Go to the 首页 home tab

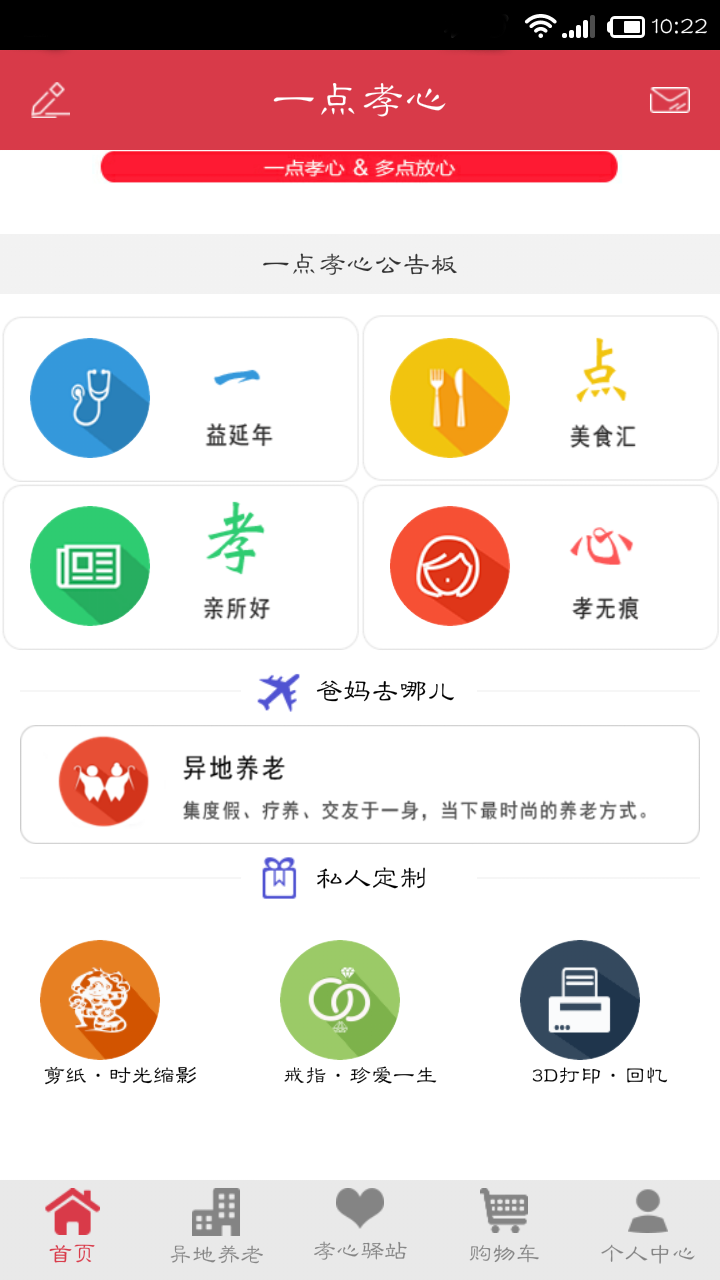(x=72, y=1227)
